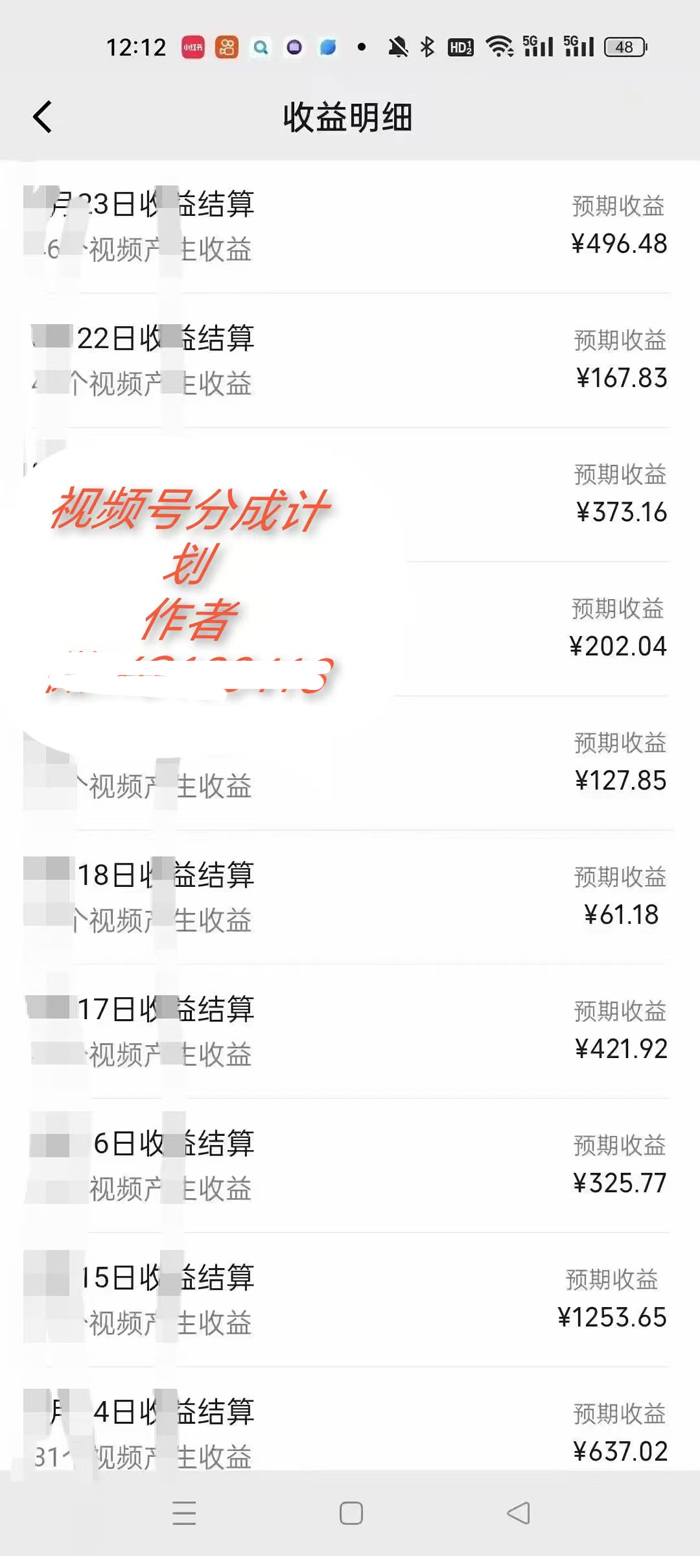Screen dimensions: 700x1556
Task: Open the system recent apps menu
Action: coord(184,1513)
